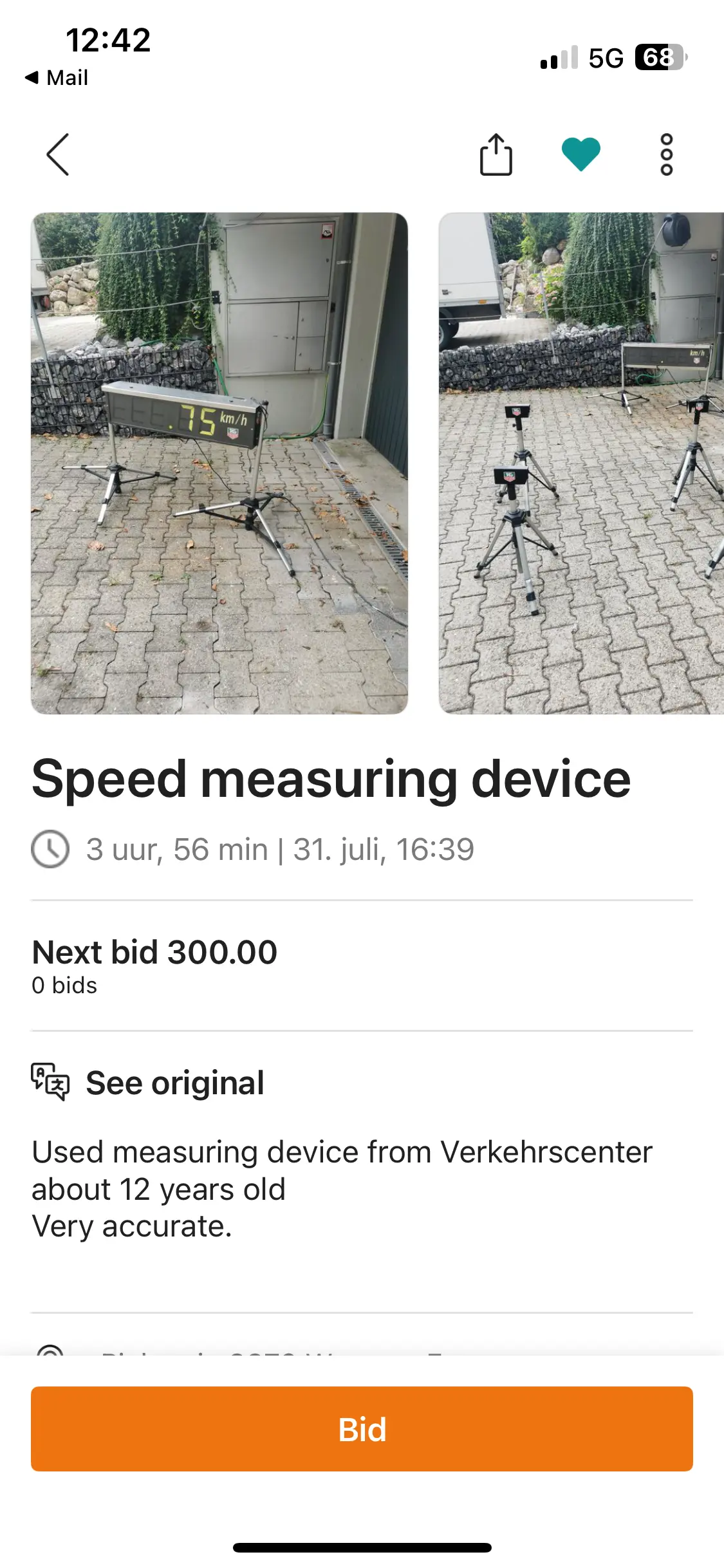Return to the Mail app
Viewport: 724px width, 1568px height.
(x=57, y=78)
